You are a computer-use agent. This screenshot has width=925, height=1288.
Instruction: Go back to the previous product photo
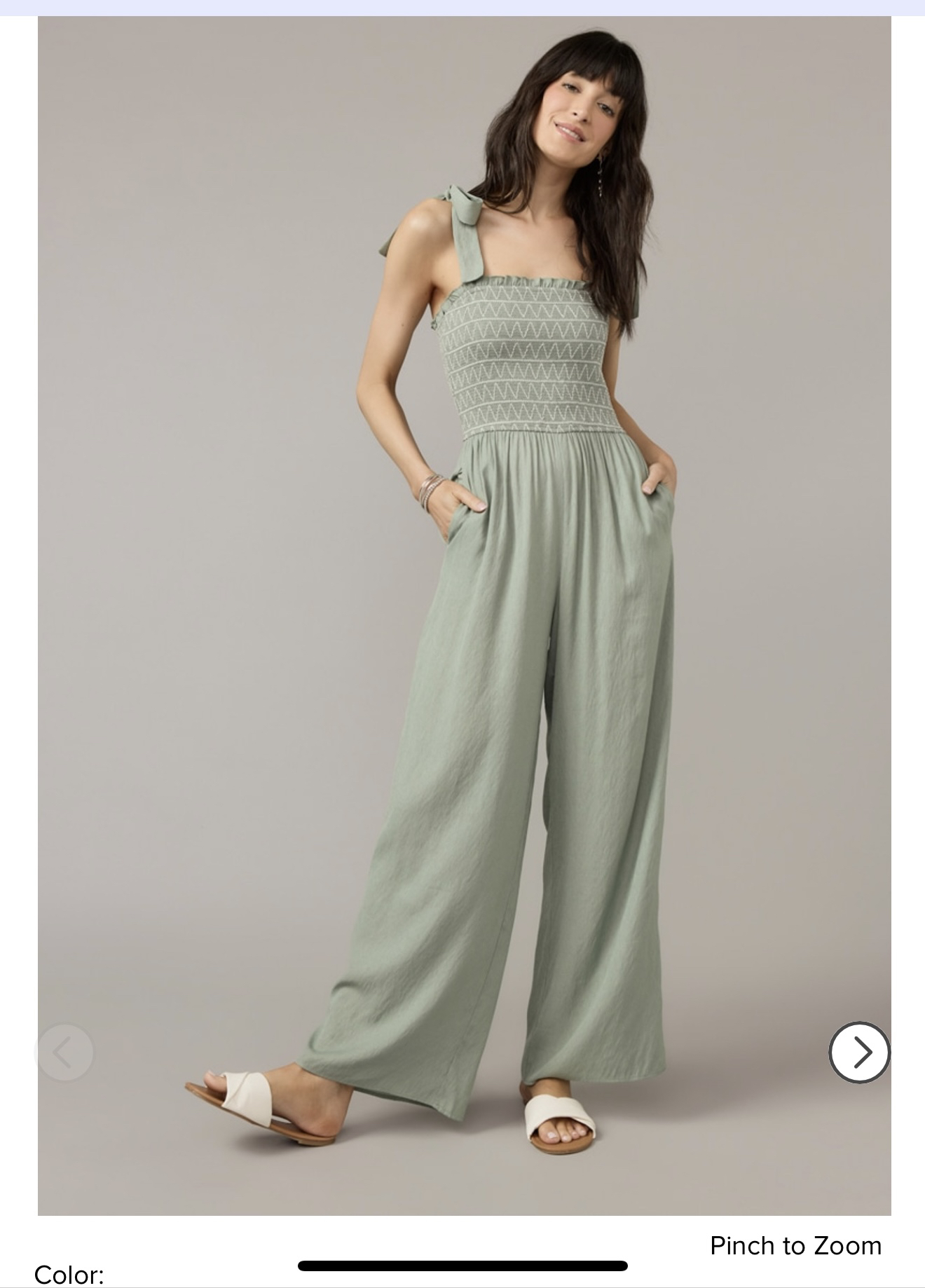tap(64, 1052)
